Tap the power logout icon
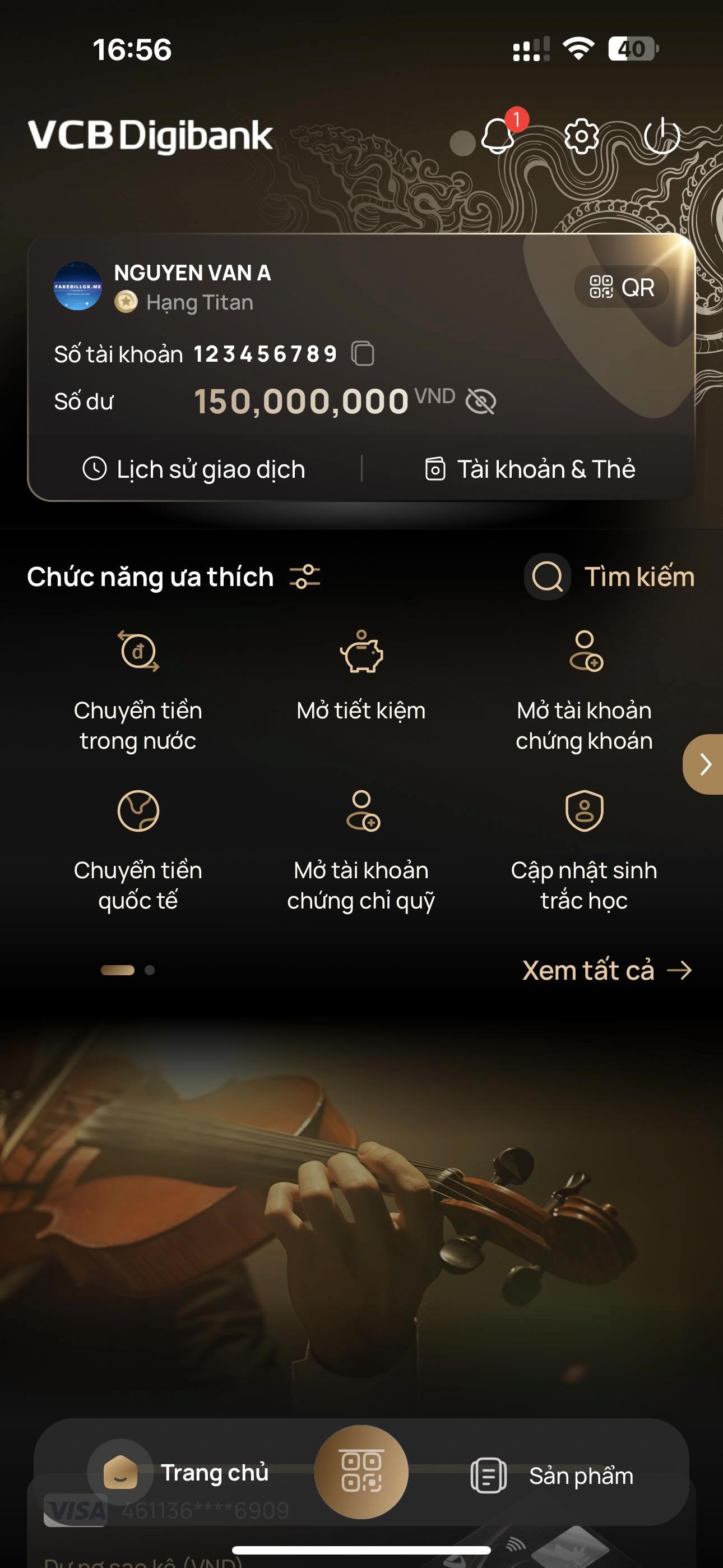Image resolution: width=723 pixels, height=1568 pixels. [661, 136]
